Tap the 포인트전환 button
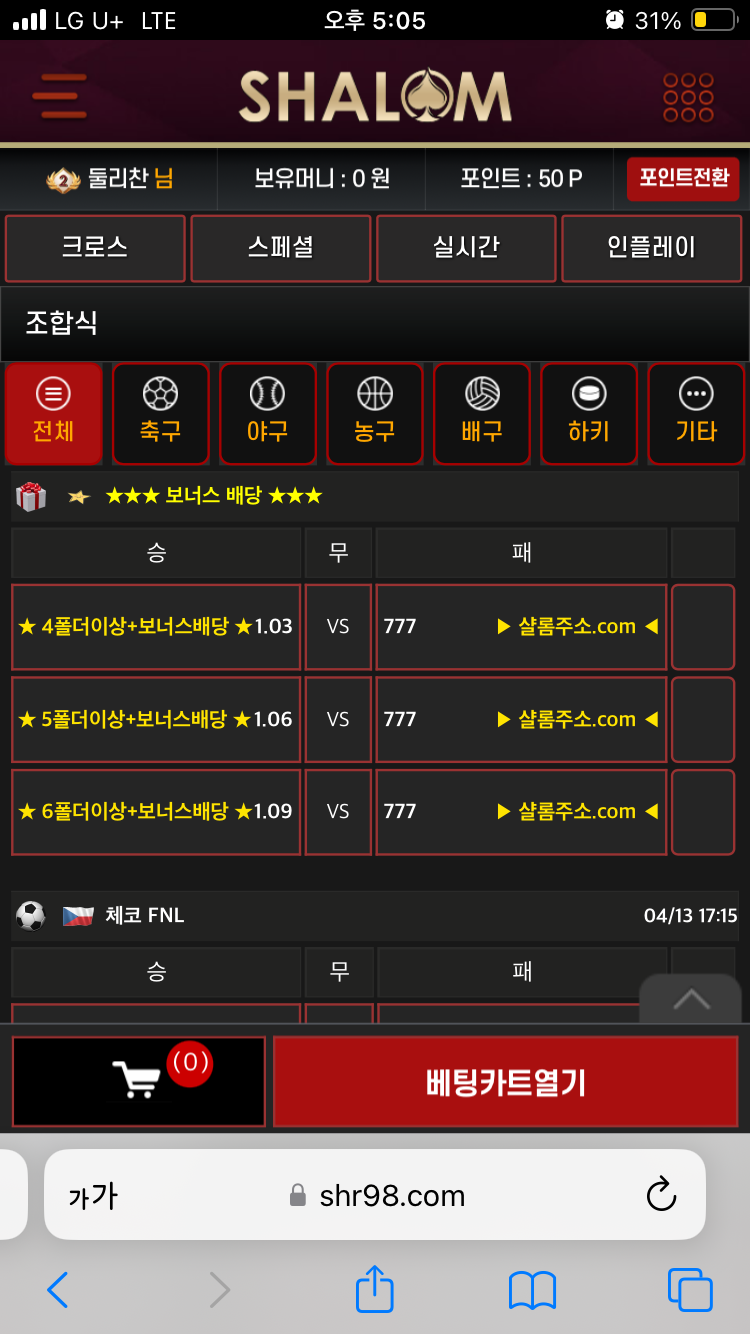Screen dimensions: 750x1334 [683, 179]
